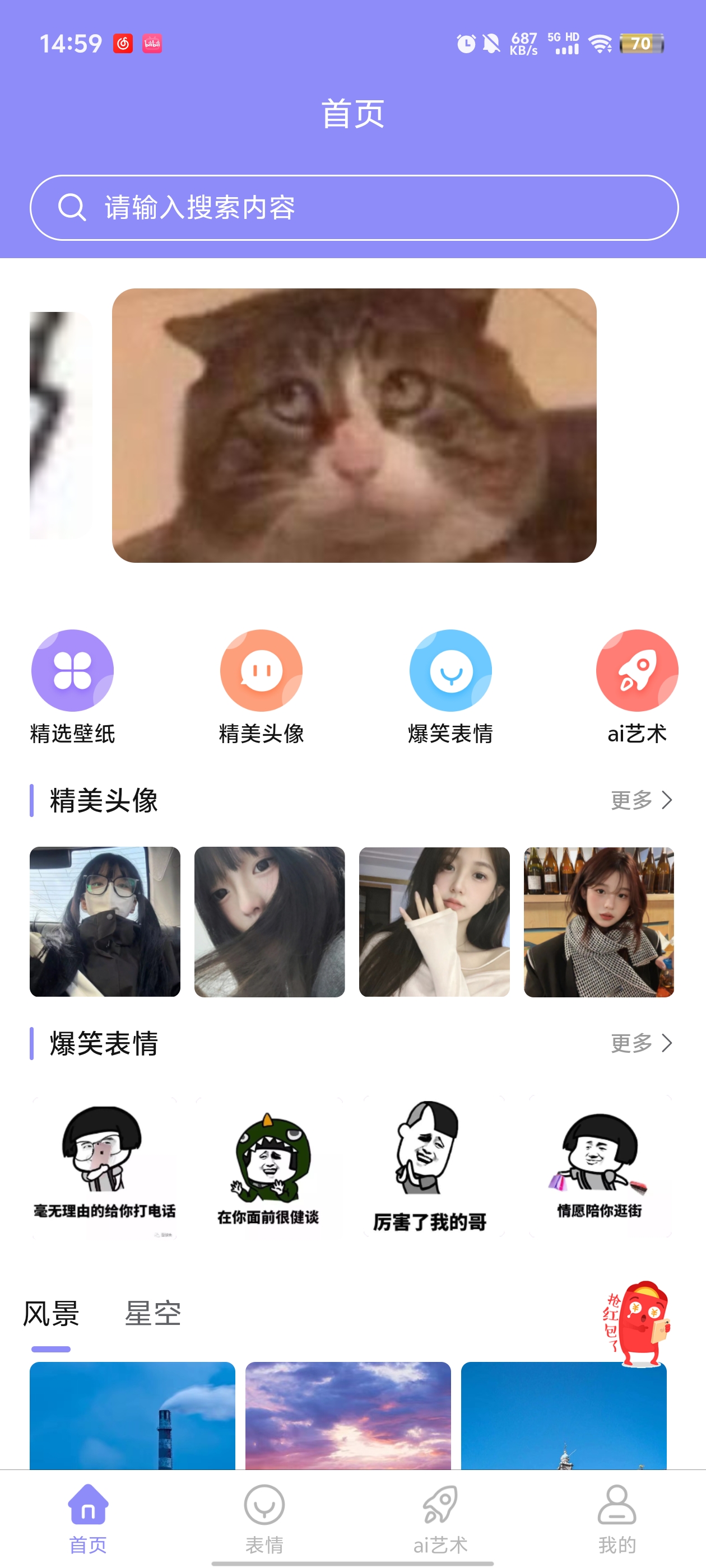
Task: Open the 在你面前很健谈 sticker
Action: pos(268,1166)
